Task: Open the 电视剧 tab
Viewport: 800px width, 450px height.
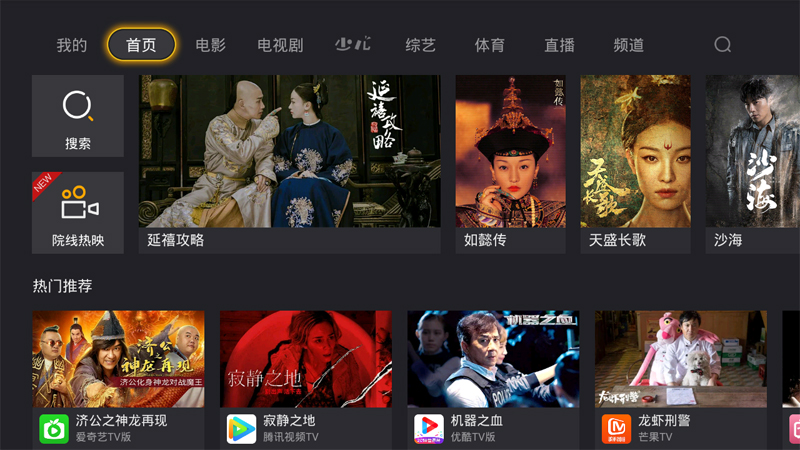Action: pos(280,45)
